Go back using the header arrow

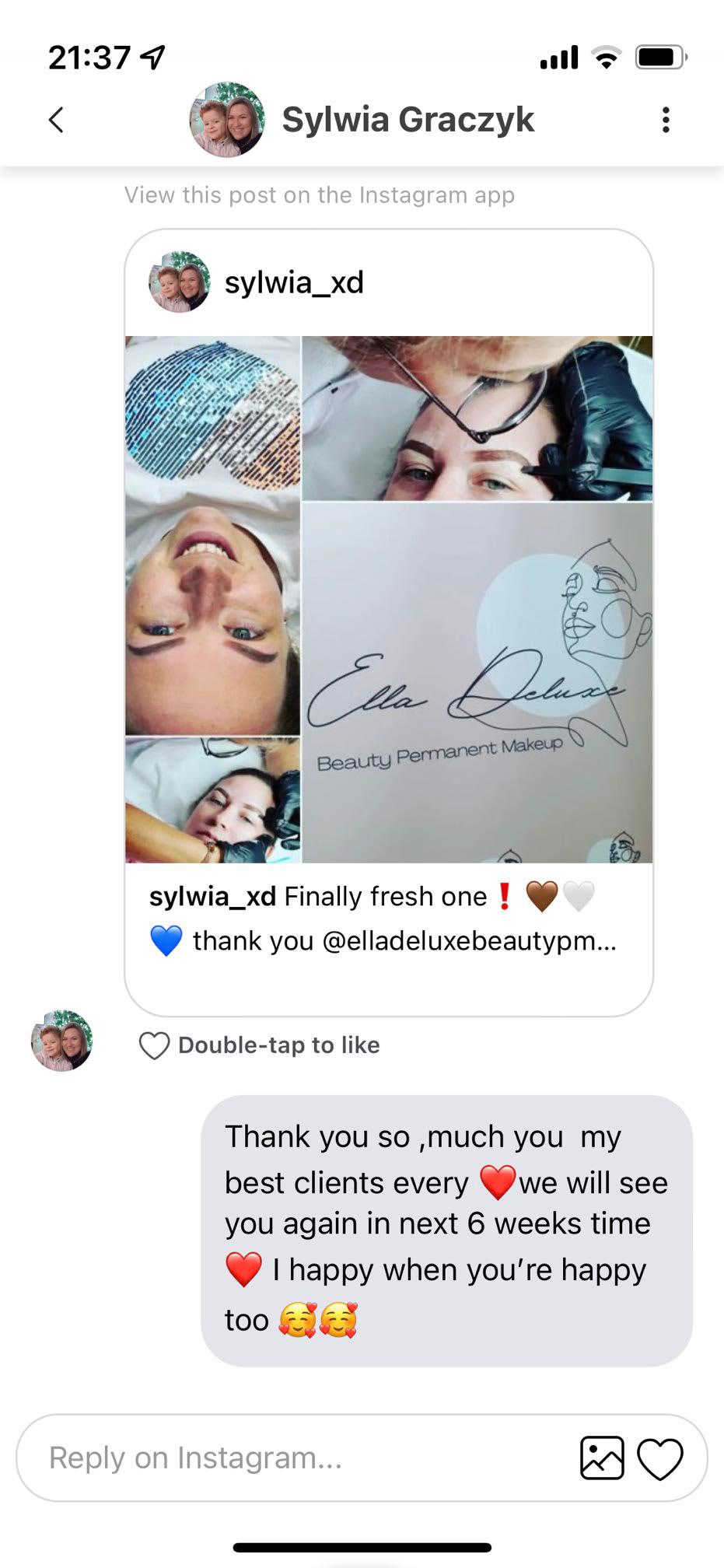(x=56, y=120)
